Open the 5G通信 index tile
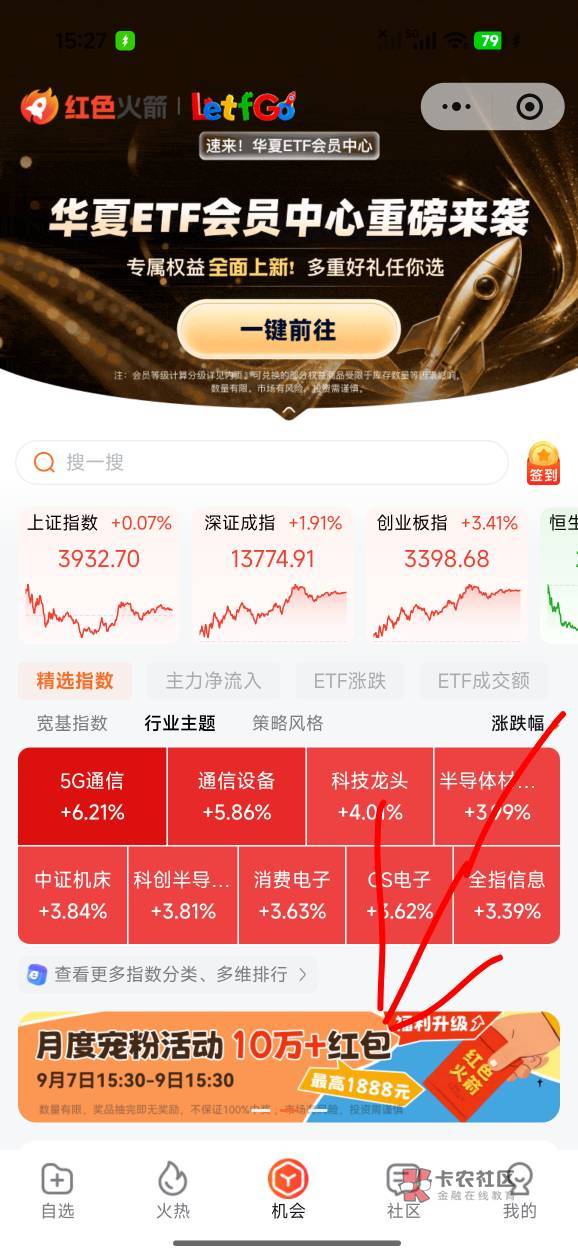Screen dimensions: 578x1255 click(x=92, y=796)
